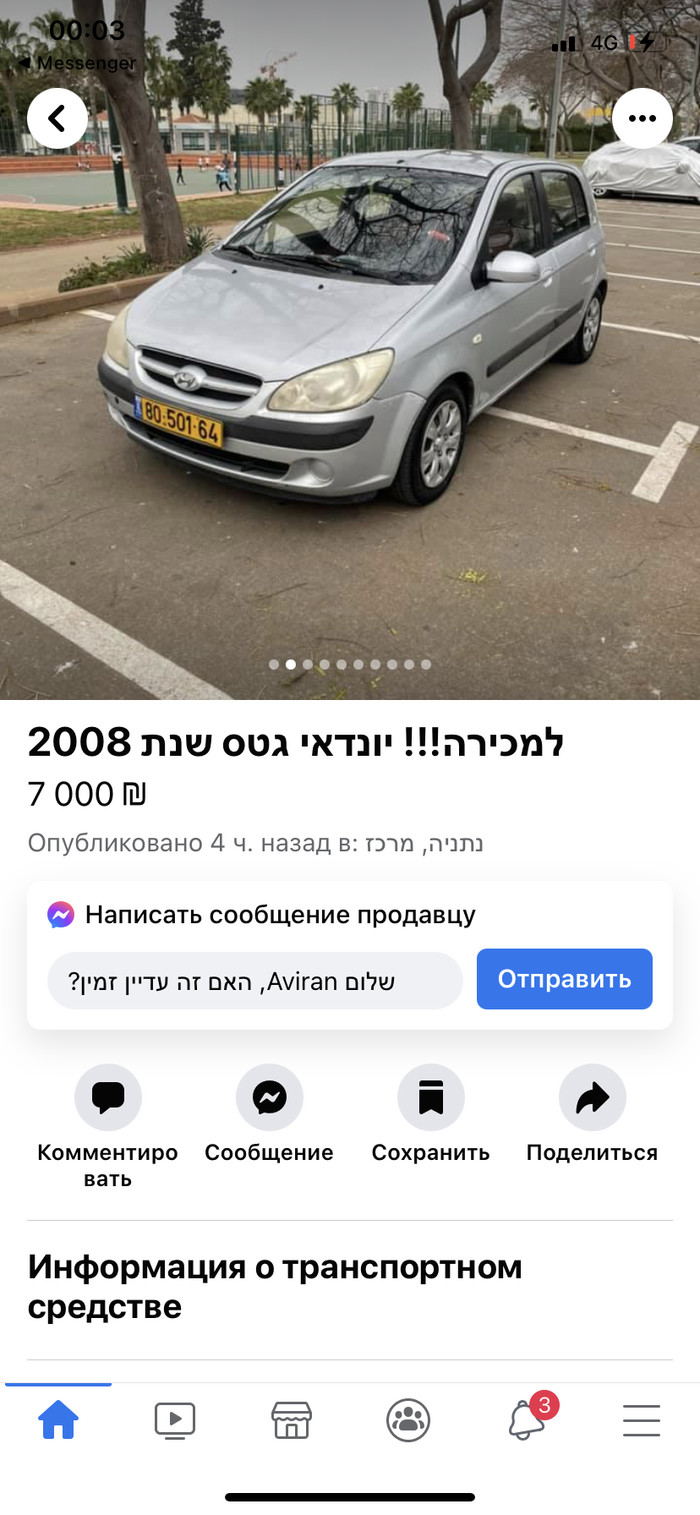Open the Video tab

point(175,1420)
